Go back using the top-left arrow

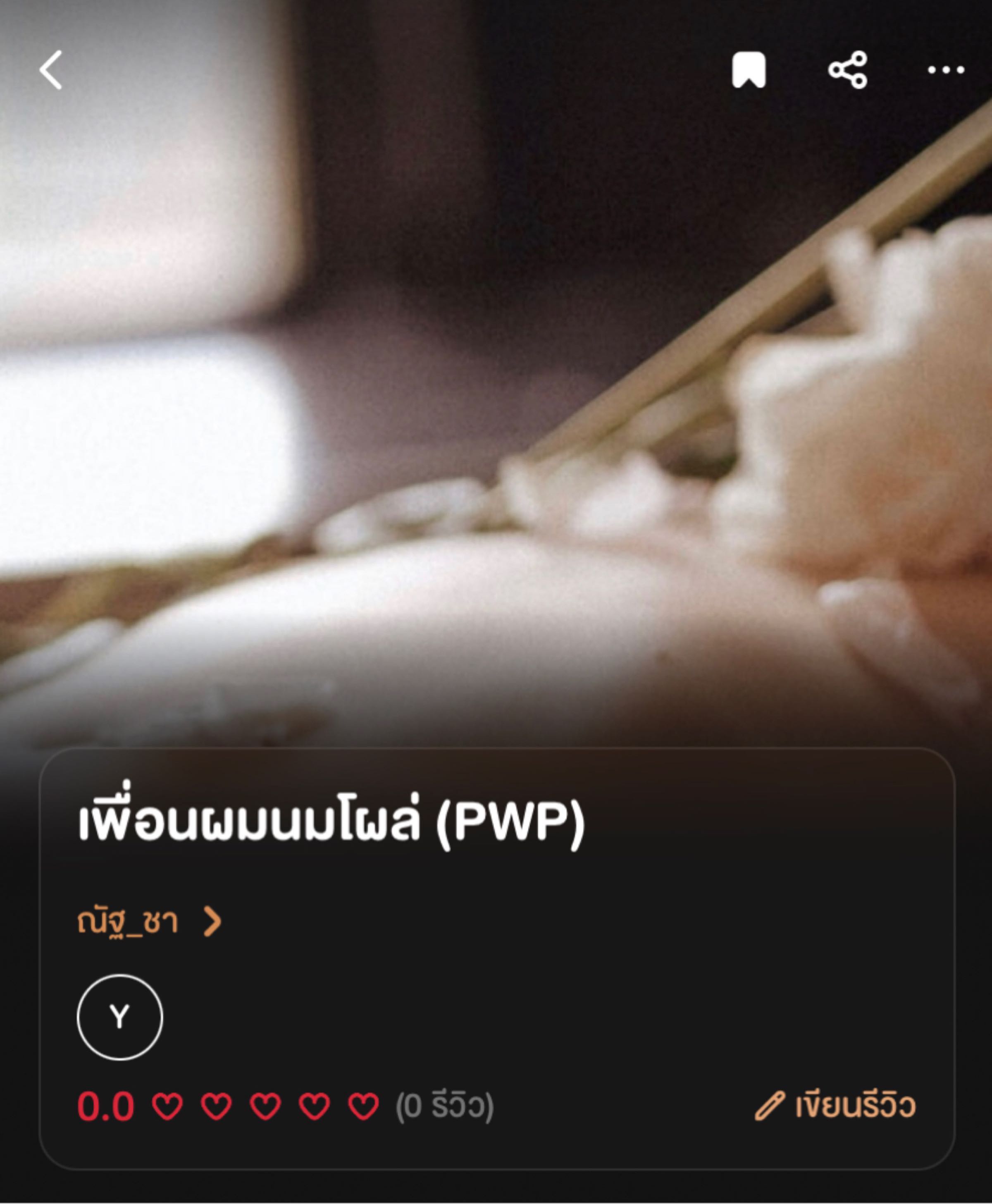click(51, 70)
